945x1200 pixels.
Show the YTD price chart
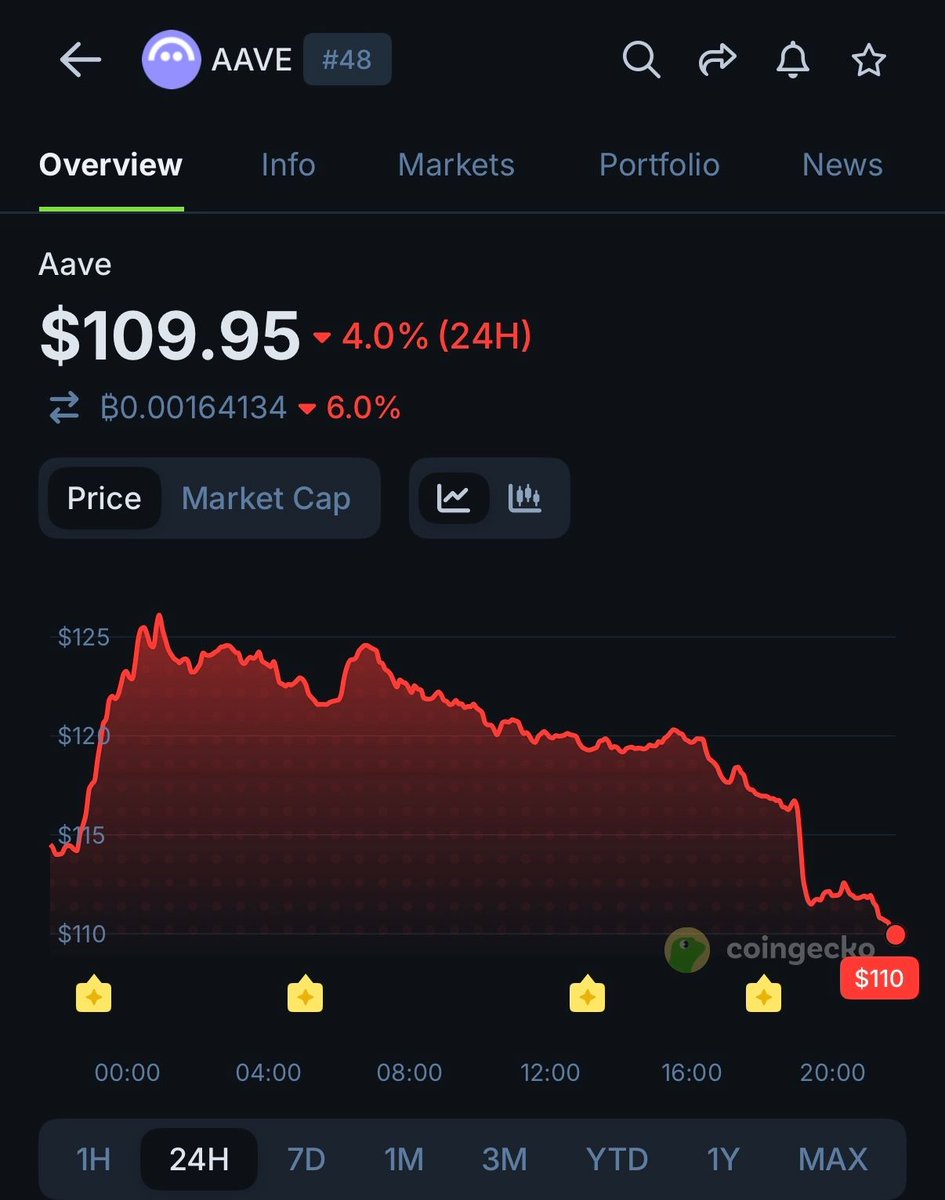click(x=617, y=1159)
